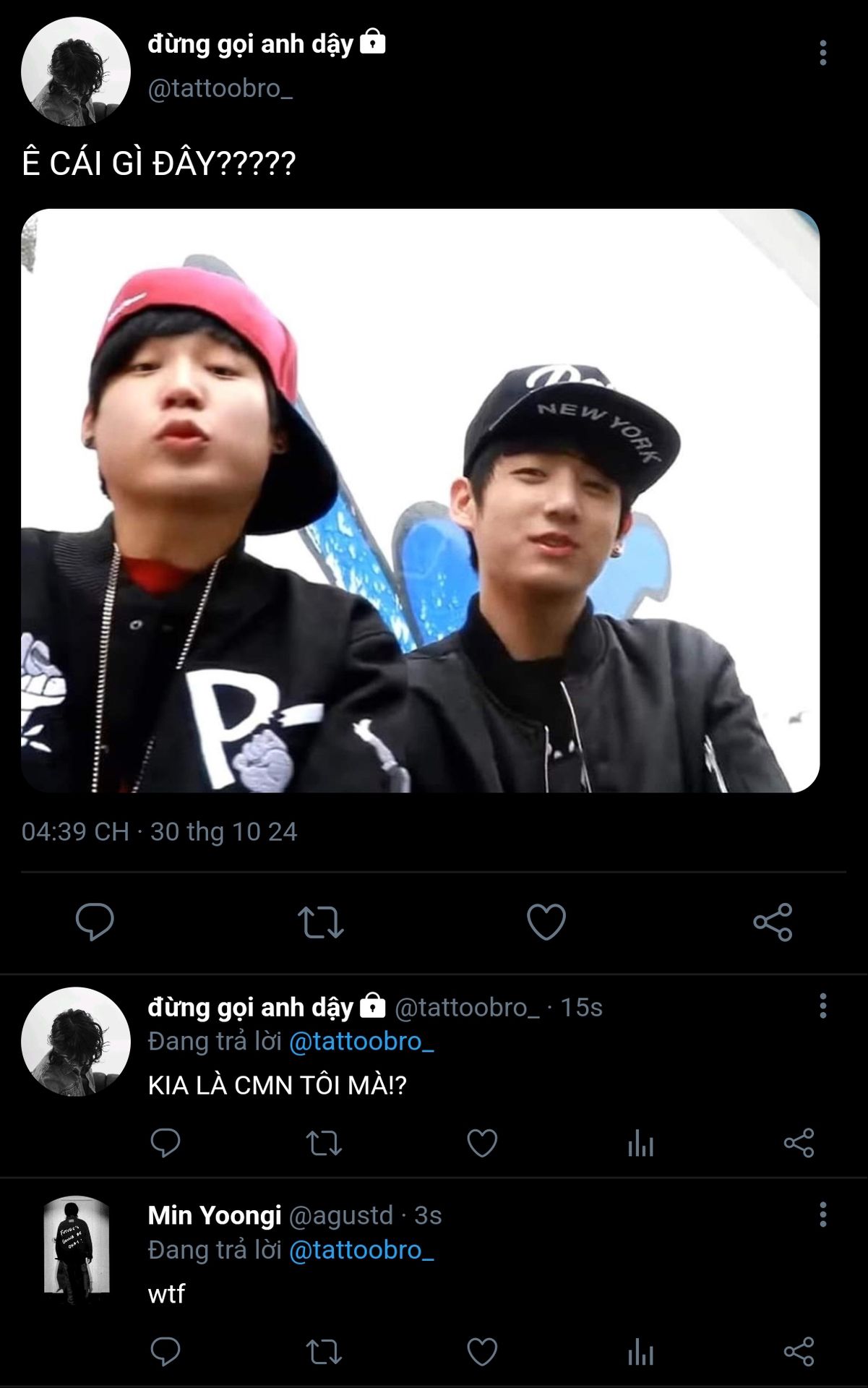The height and width of the screenshot is (1388, 868).
Task: View analytics of "KIA LÀ CMN TÔI MÀ!?" reply
Action: click(640, 1144)
